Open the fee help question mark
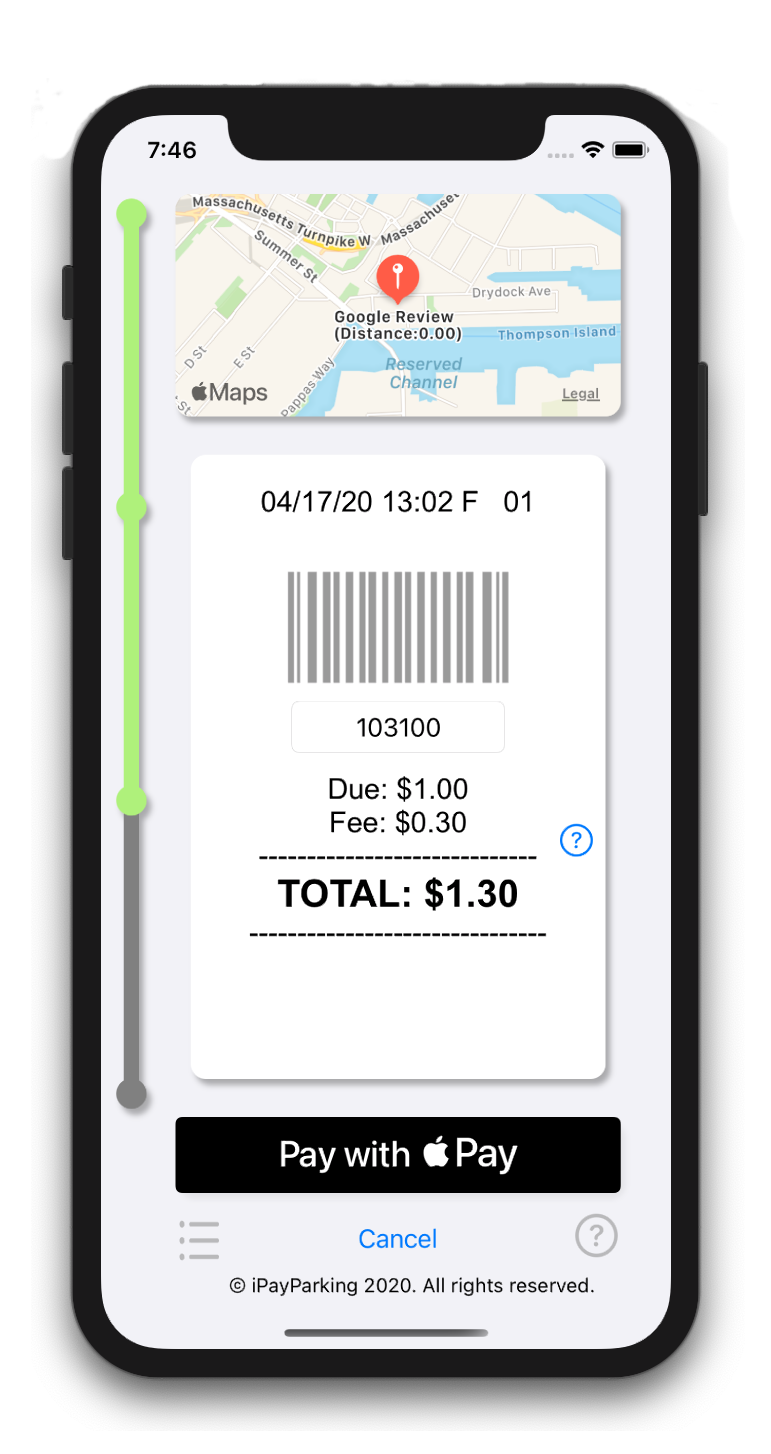This screenshot has width=771, height=1454. coord(576,841)
